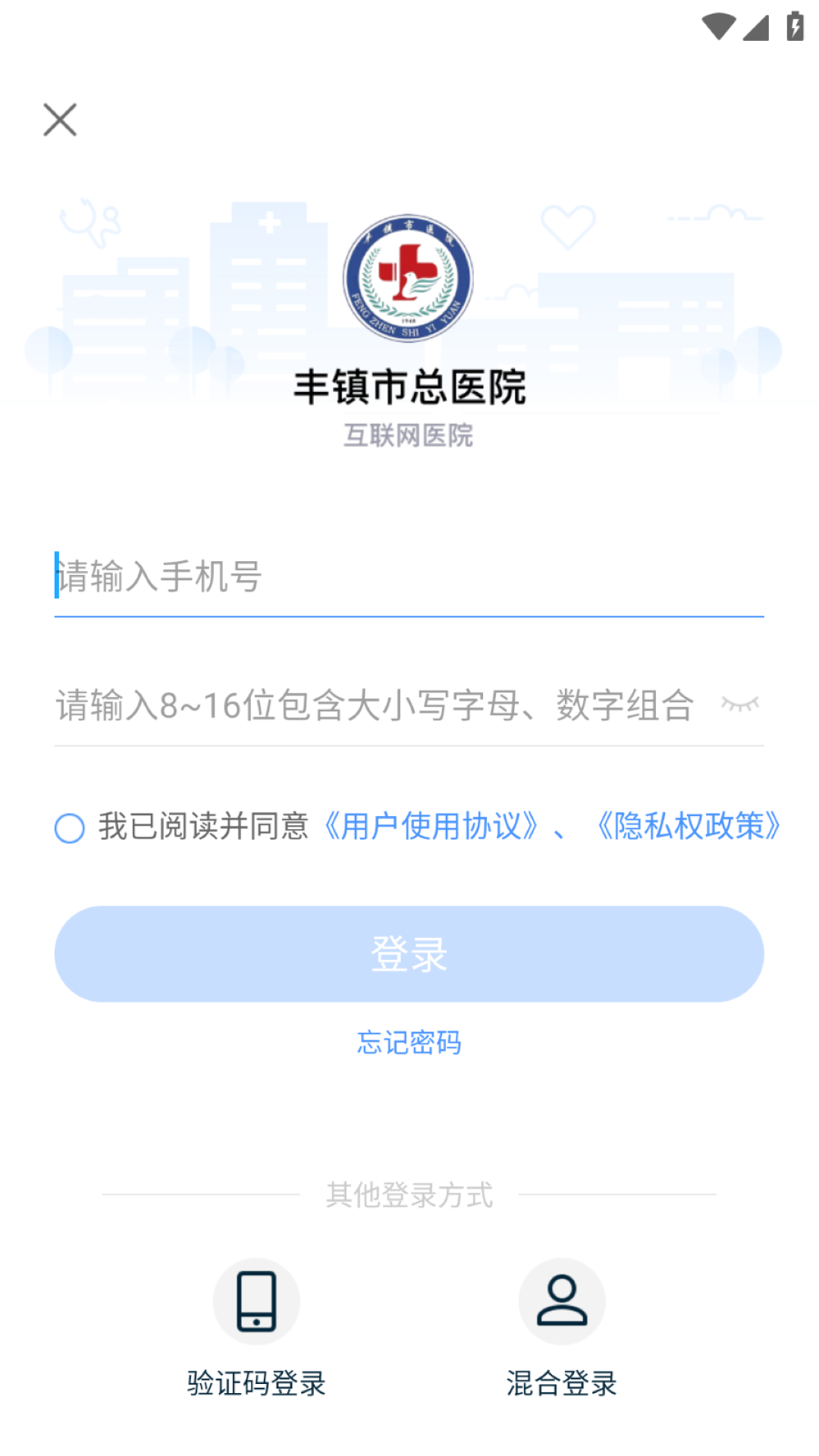Toggle password visibility with the eye icon
Screen dimensions: 819x1456
tap(740, 704)
